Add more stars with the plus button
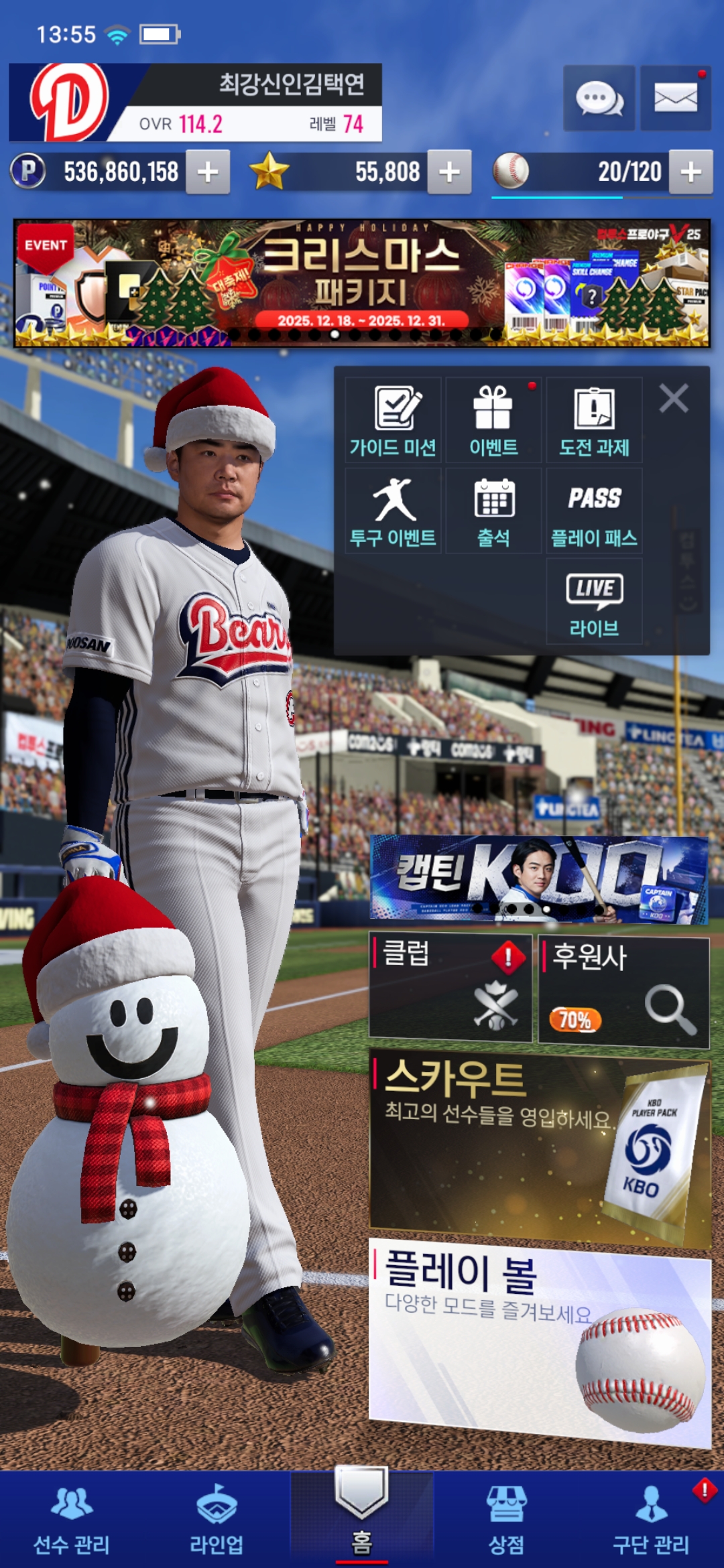 [x=449, y=172]
